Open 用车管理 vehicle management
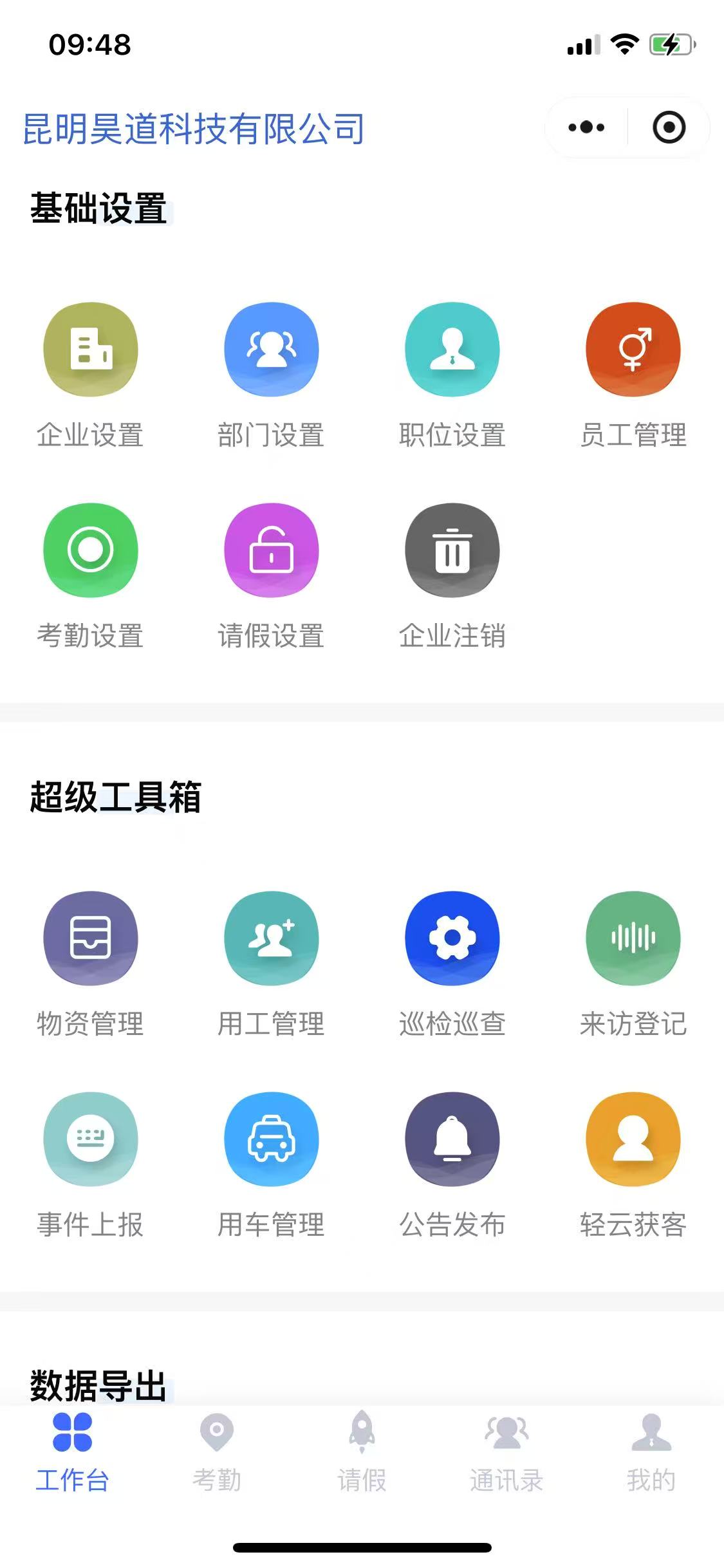Image resolution: width=724 pixels, height=1568 pixels. (271, 1139)
